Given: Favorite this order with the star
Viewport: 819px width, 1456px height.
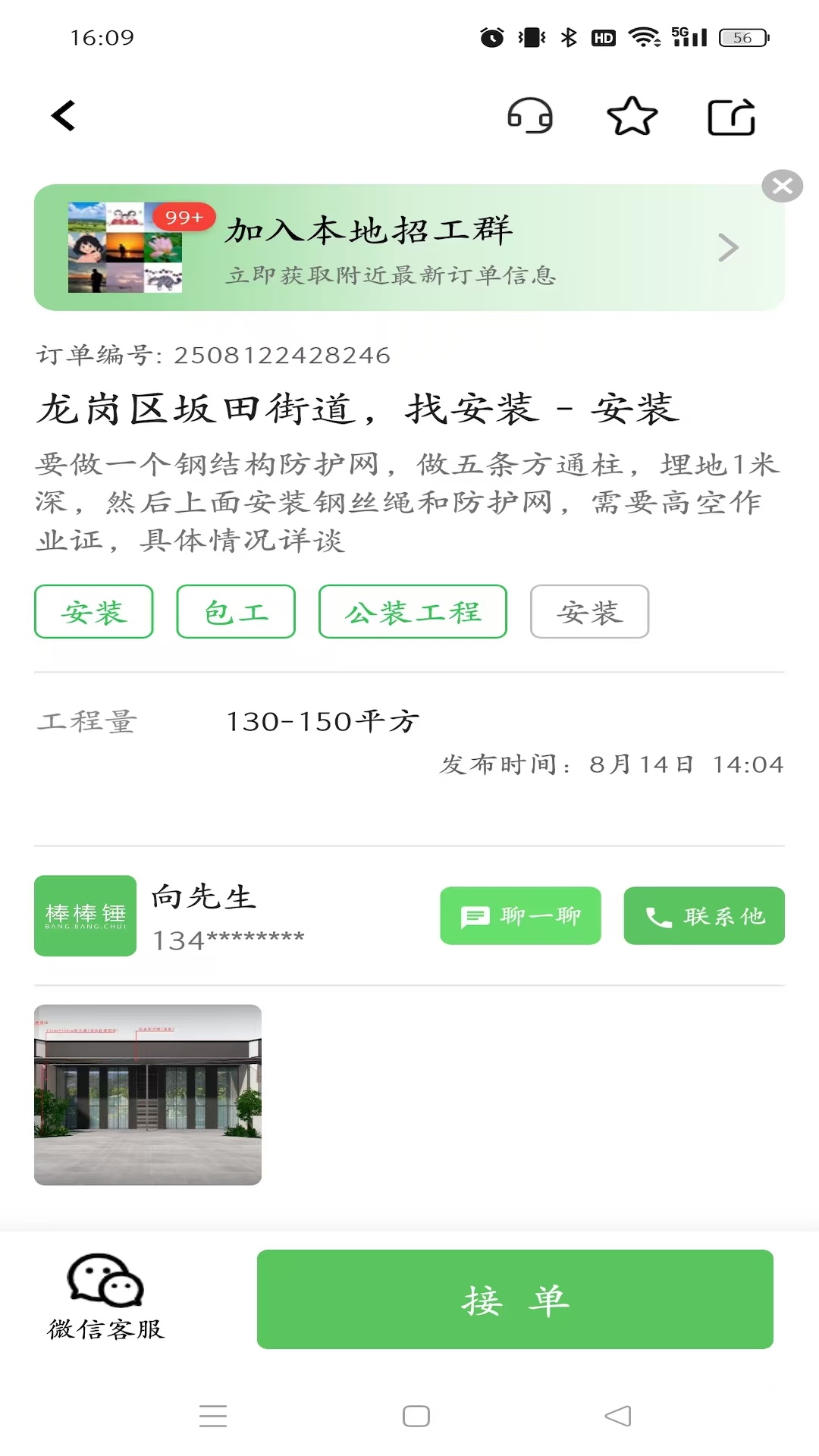Looking at the screenshot, I should tap(632, 116).
